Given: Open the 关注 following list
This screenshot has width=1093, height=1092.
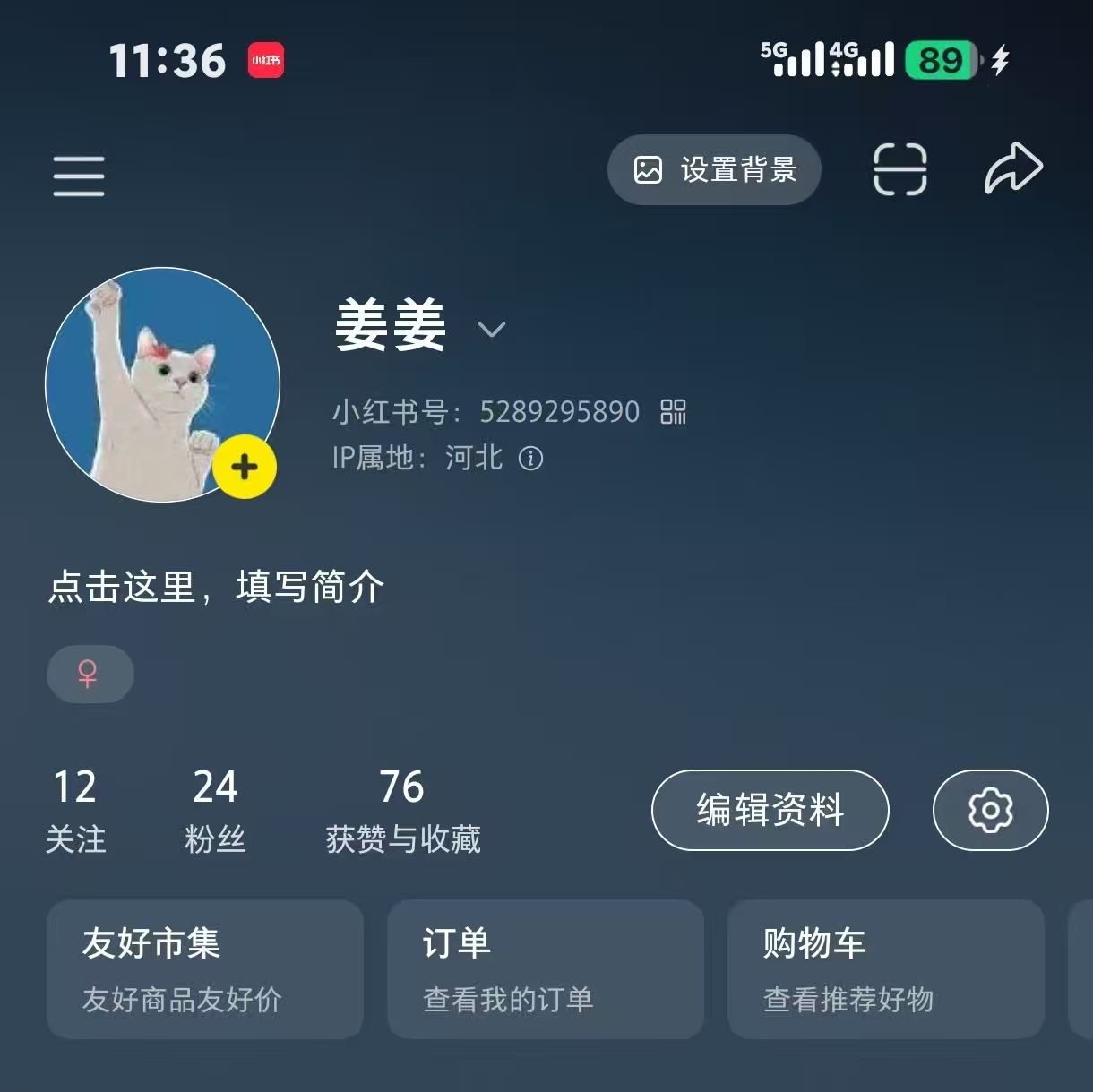Looking at the screenshot, I should (x=75, y=811).
